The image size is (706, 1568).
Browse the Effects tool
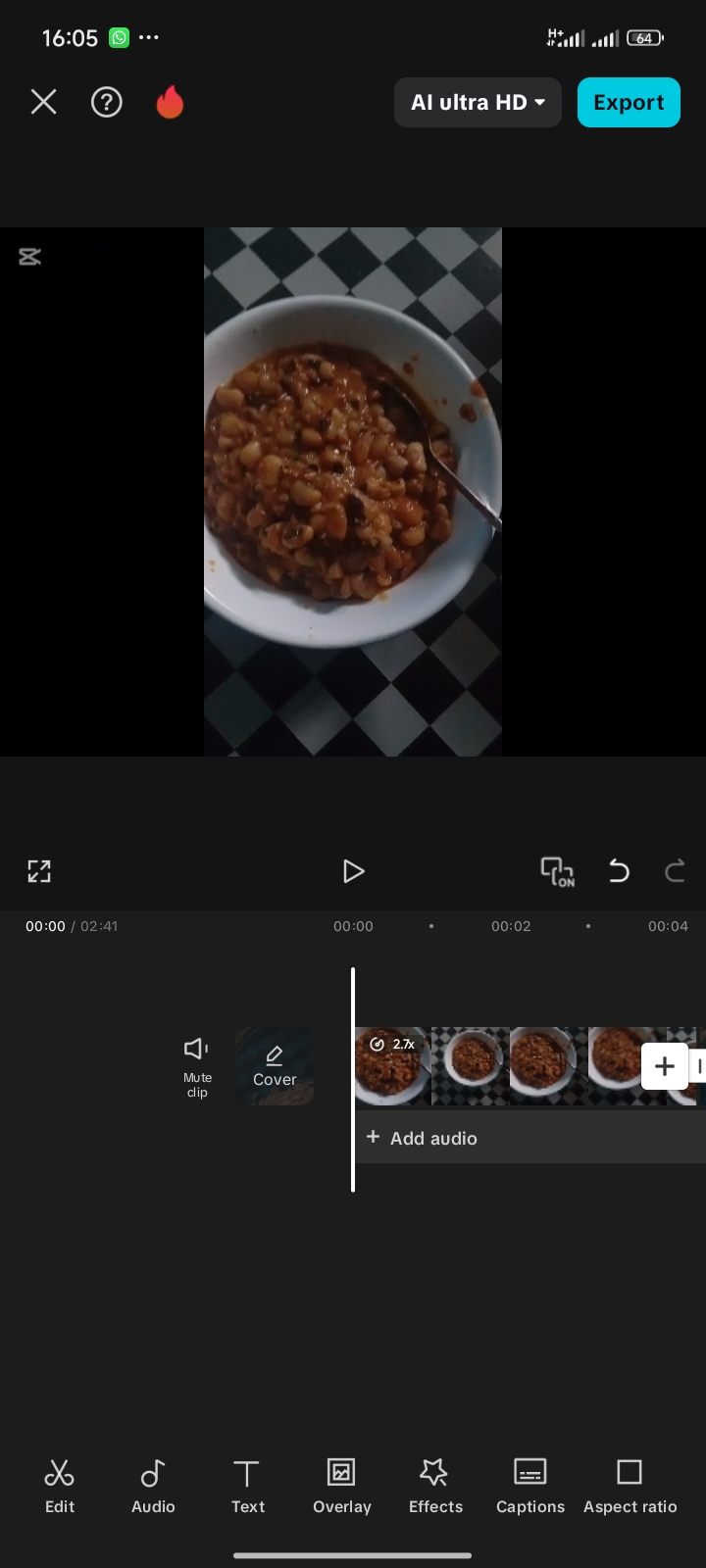click(435, 1486)
